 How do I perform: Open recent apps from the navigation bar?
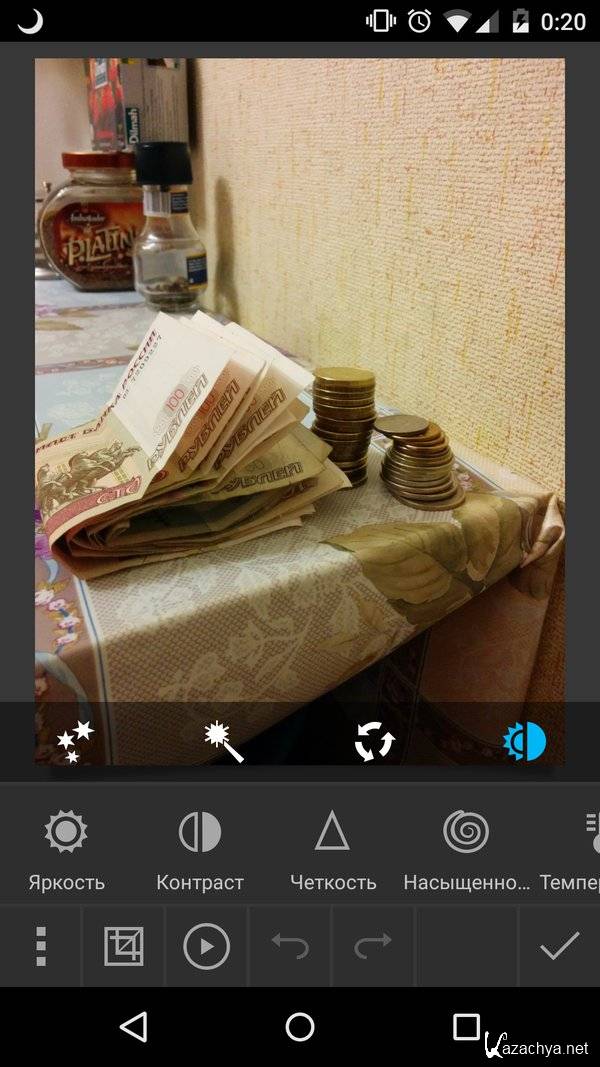click(466, 1026)
